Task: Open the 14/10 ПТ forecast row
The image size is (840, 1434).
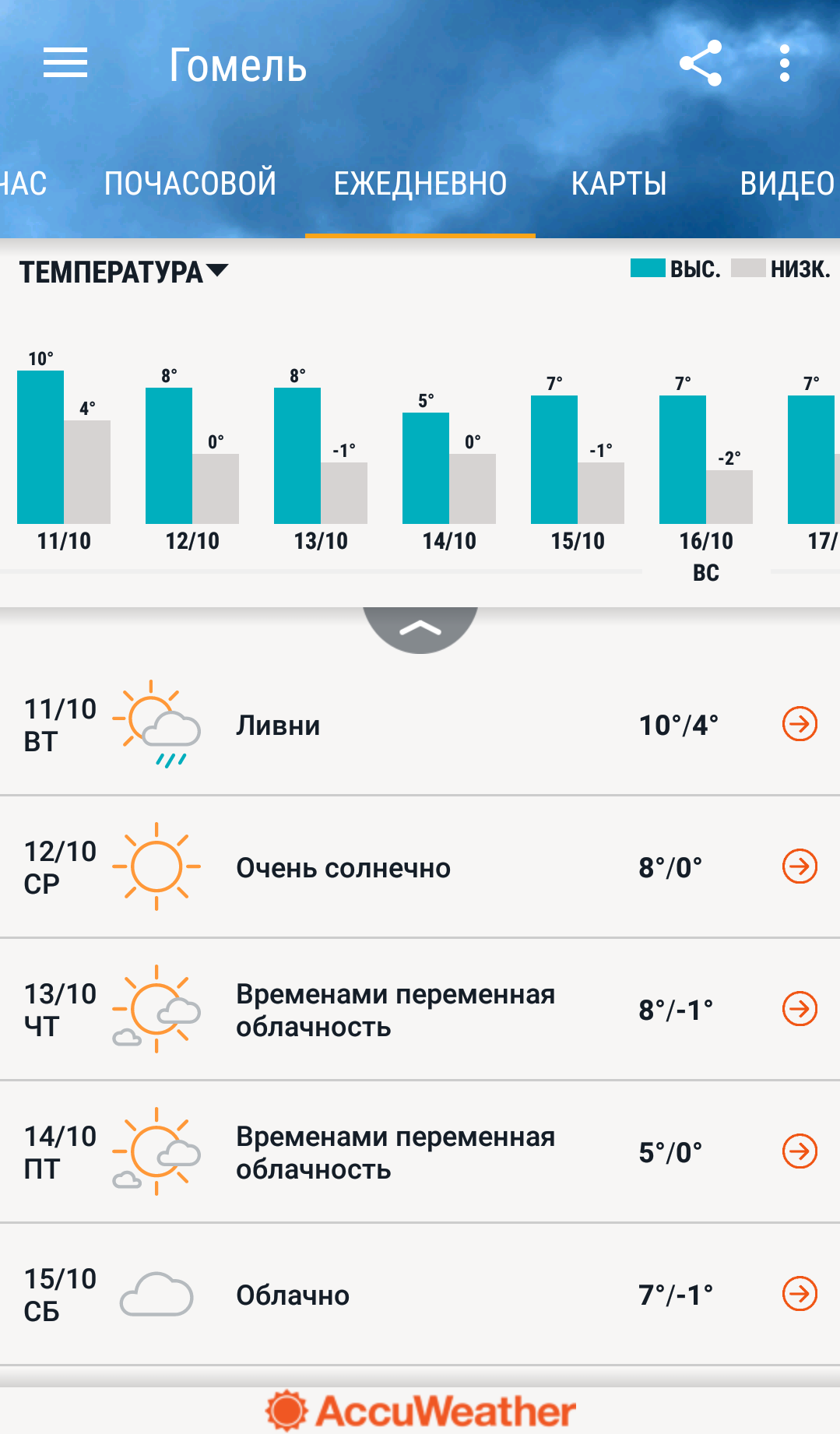Action: pyautogui.click(x=420, y=1152)
